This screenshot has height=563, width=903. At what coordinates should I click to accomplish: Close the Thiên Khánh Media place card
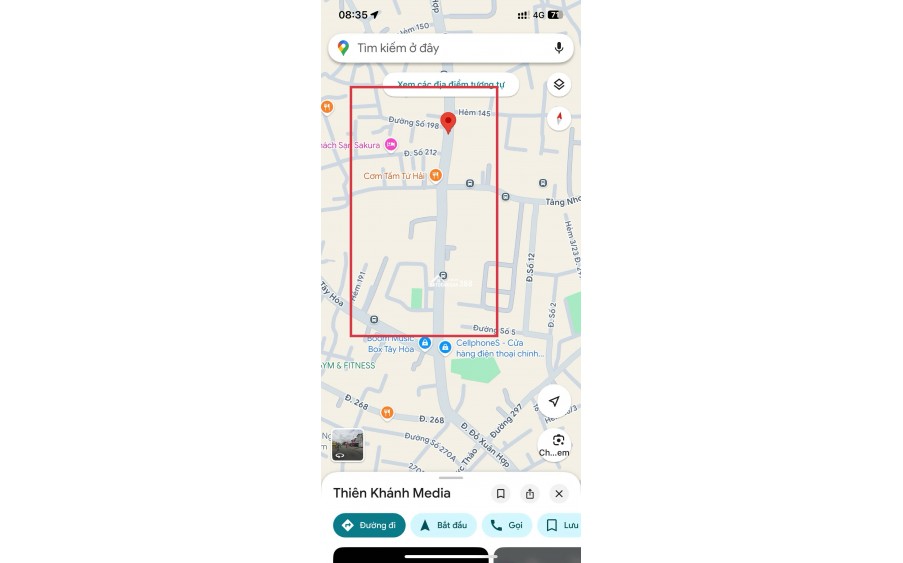coord(559,493)
